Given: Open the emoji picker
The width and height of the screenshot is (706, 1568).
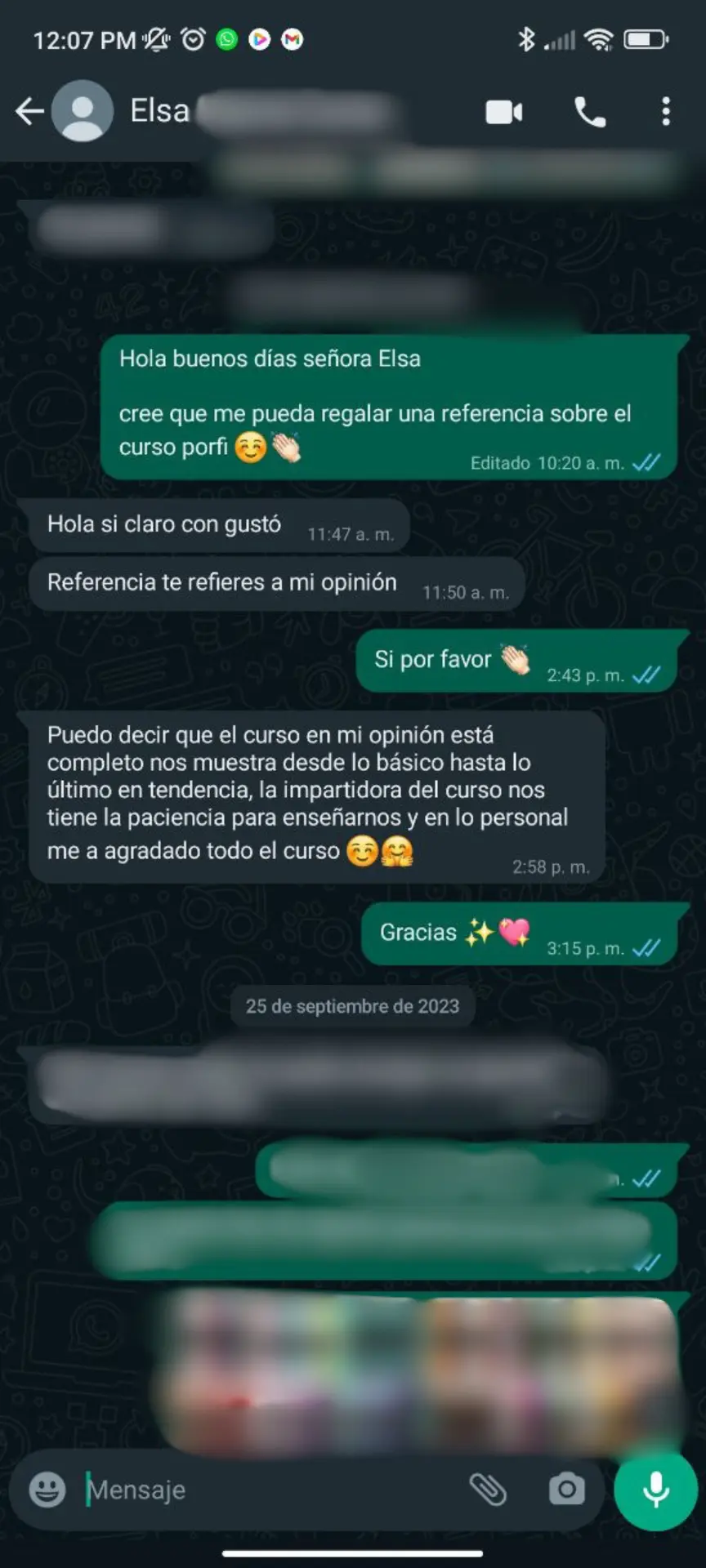Looking at the screenshot, I should (x=47, y=1489).
